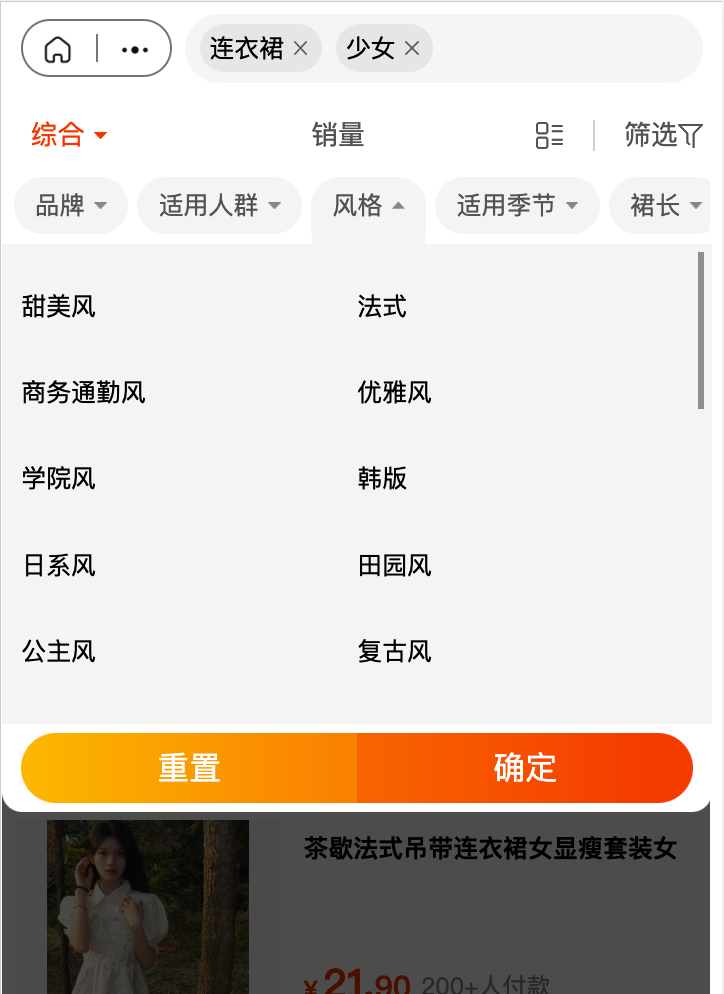Select 学院风 from the style list
724x994 pixels.
59,478
